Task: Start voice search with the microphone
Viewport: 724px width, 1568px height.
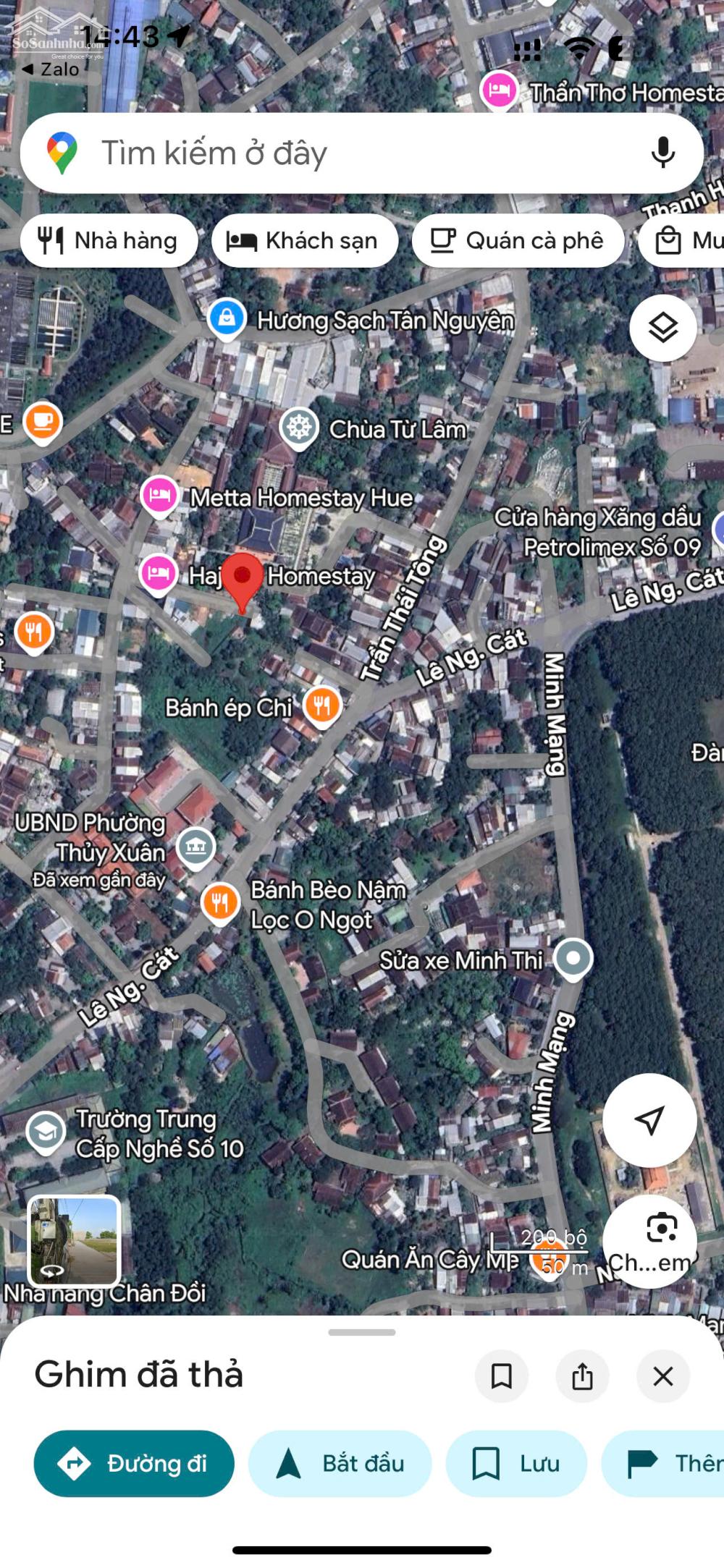Action: pos(662,153)
